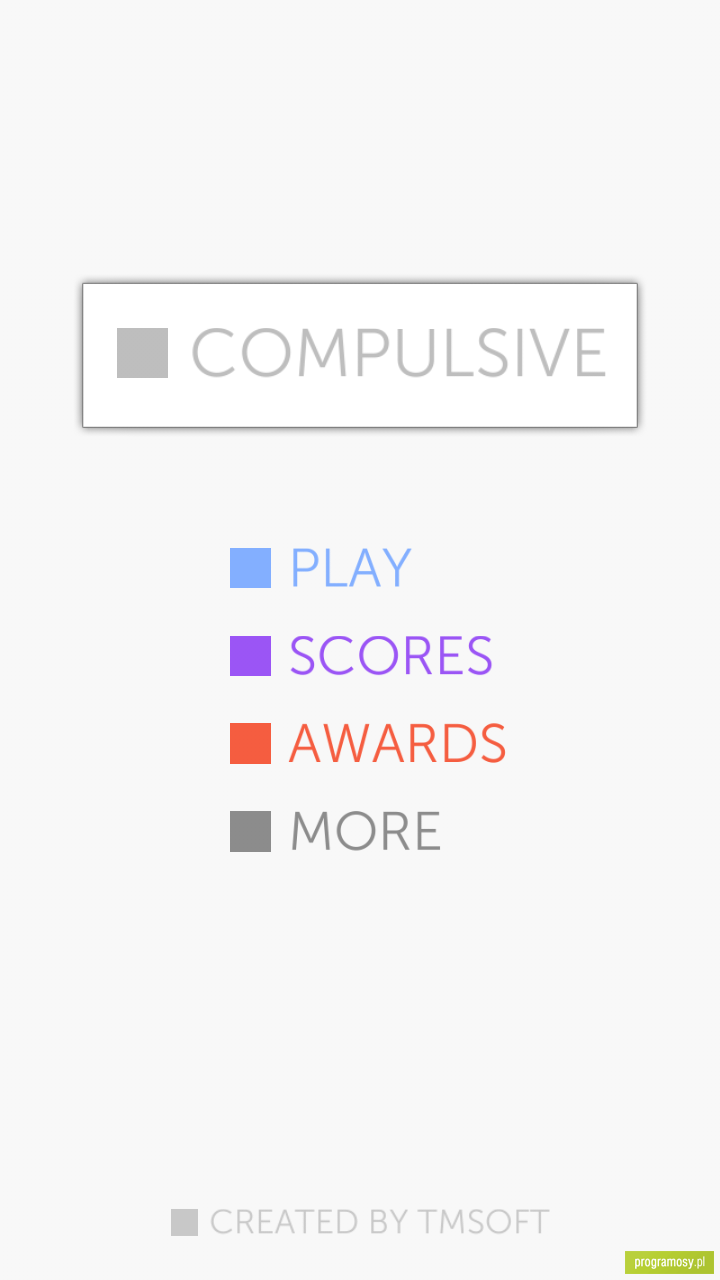Start the game with PLAY

pyautogui.click(x=321, y=568)
